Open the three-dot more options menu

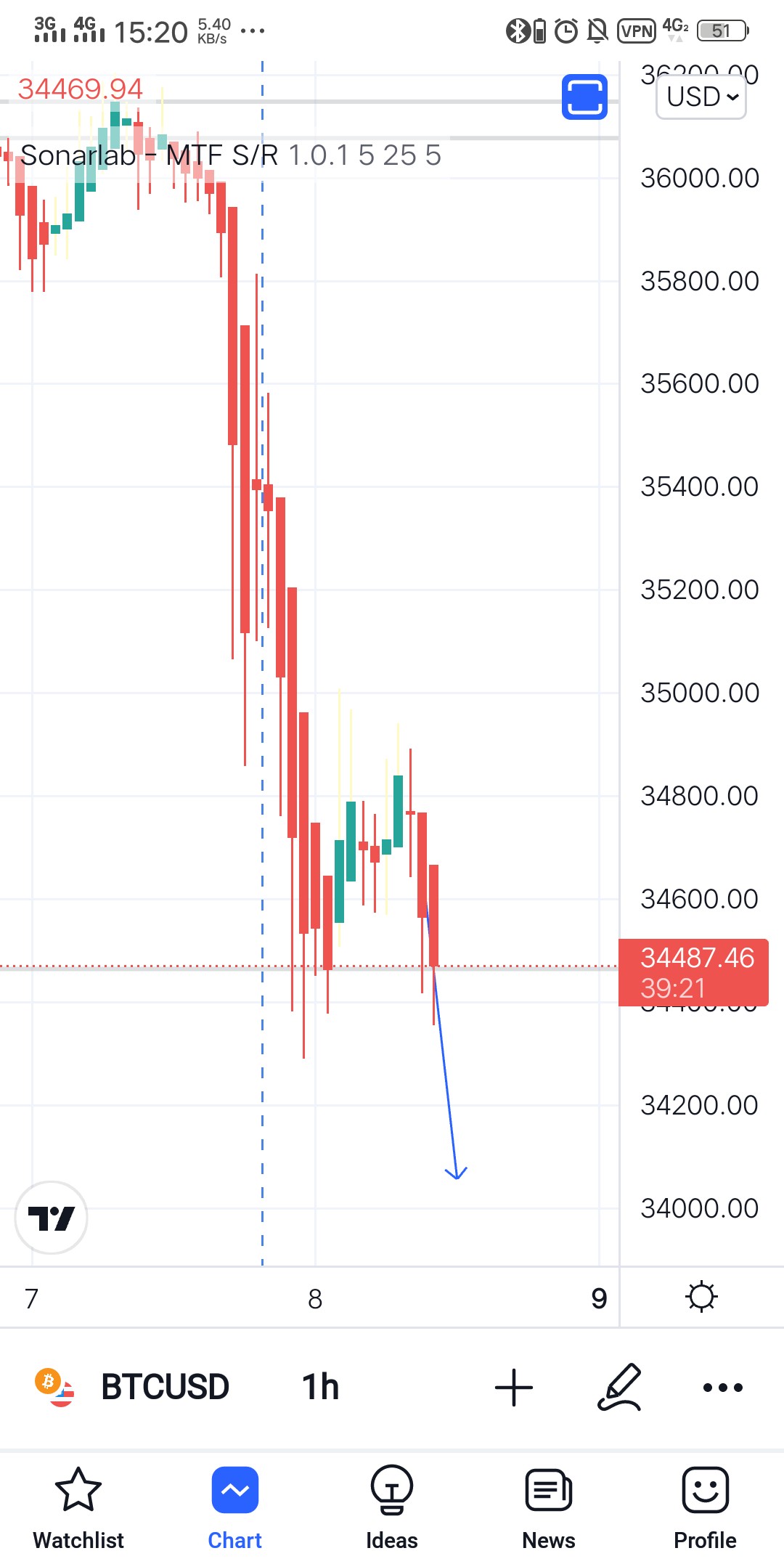(723, 1388)
